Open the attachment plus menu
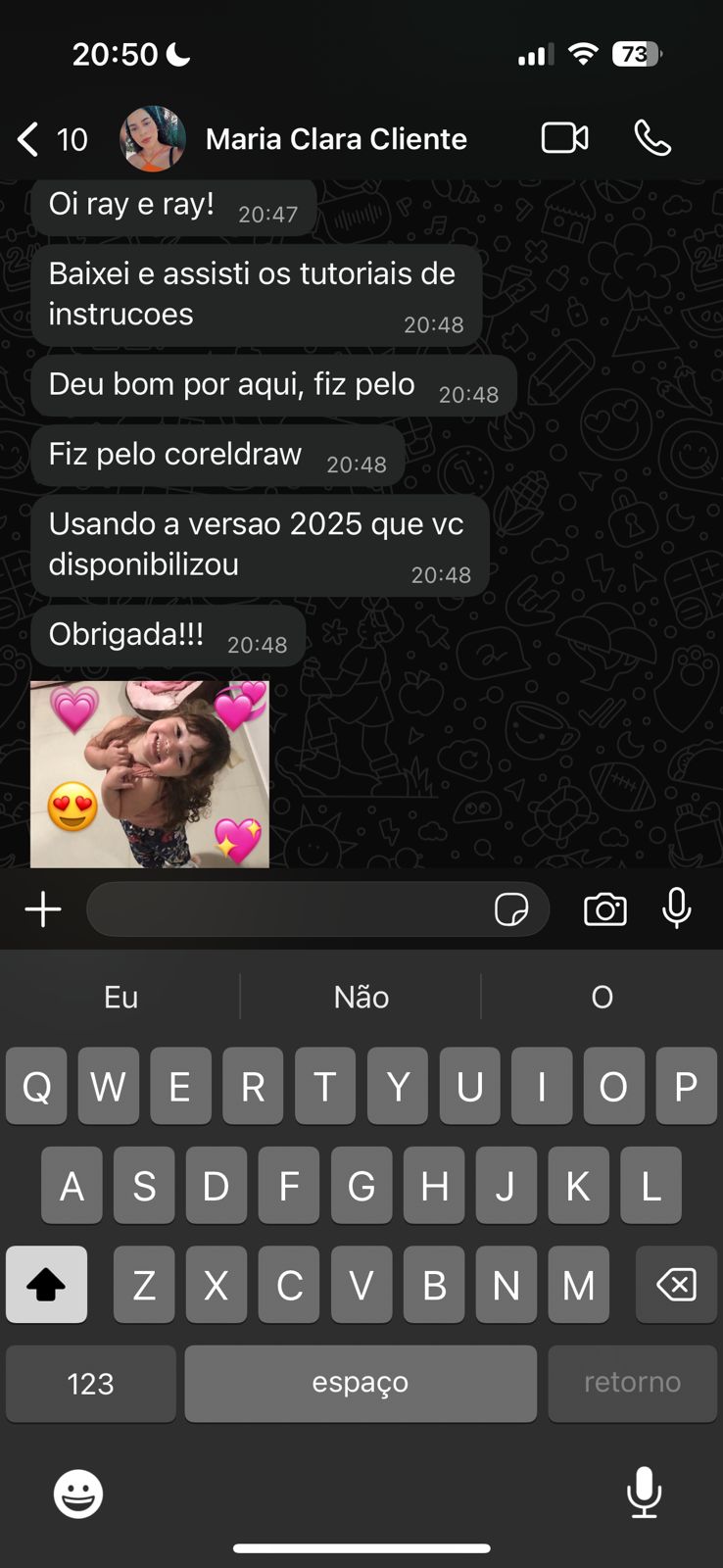 43,909
